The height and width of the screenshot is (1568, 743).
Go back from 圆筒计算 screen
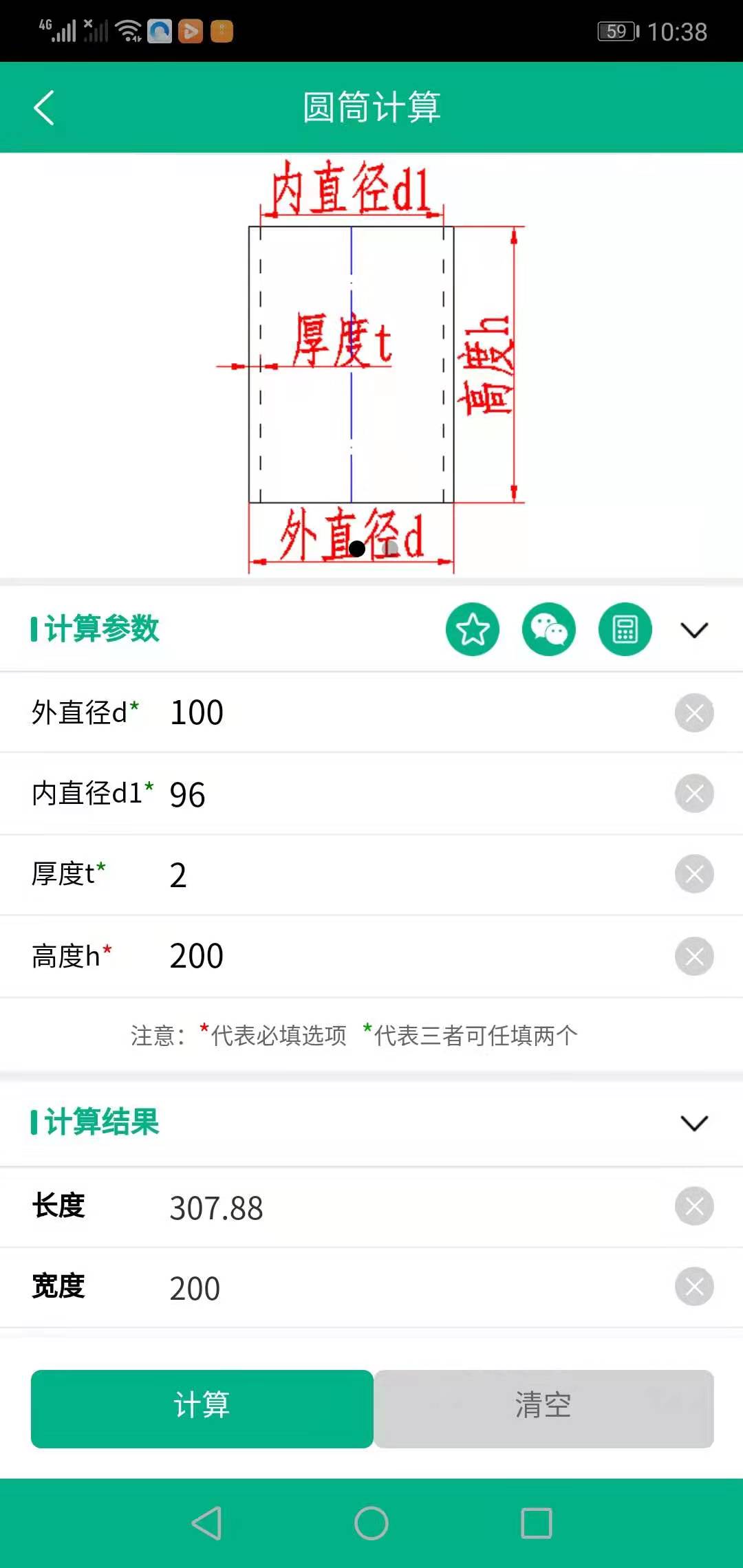(43, 108)
